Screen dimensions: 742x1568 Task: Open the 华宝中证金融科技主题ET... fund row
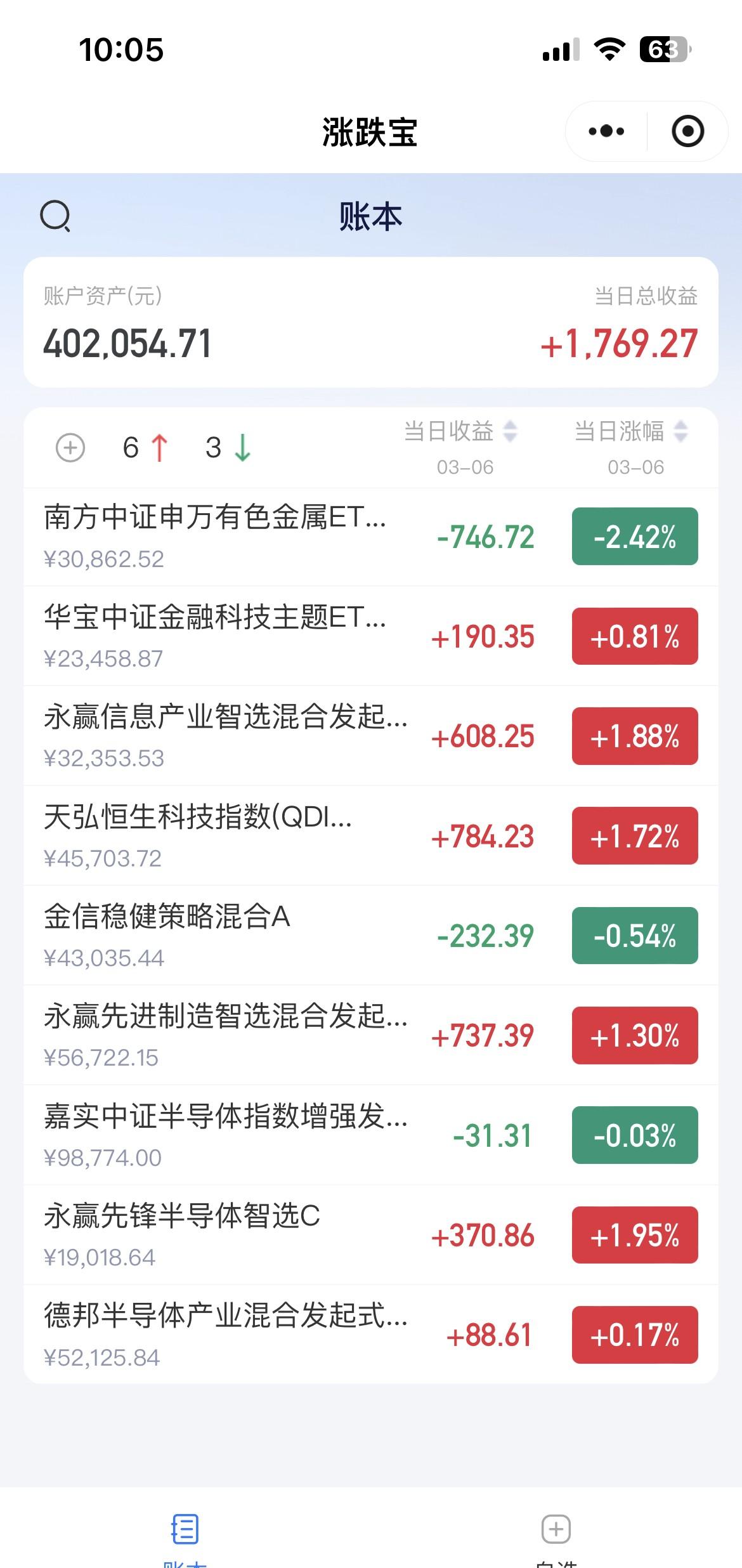pyautogui.click(x=216, y=636)
